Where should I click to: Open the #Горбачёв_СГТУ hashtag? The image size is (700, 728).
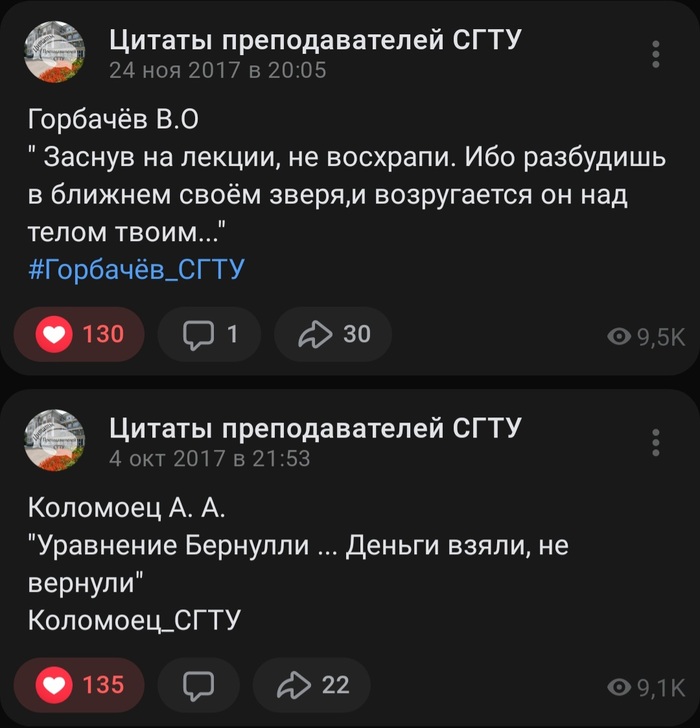coord(136,270)
